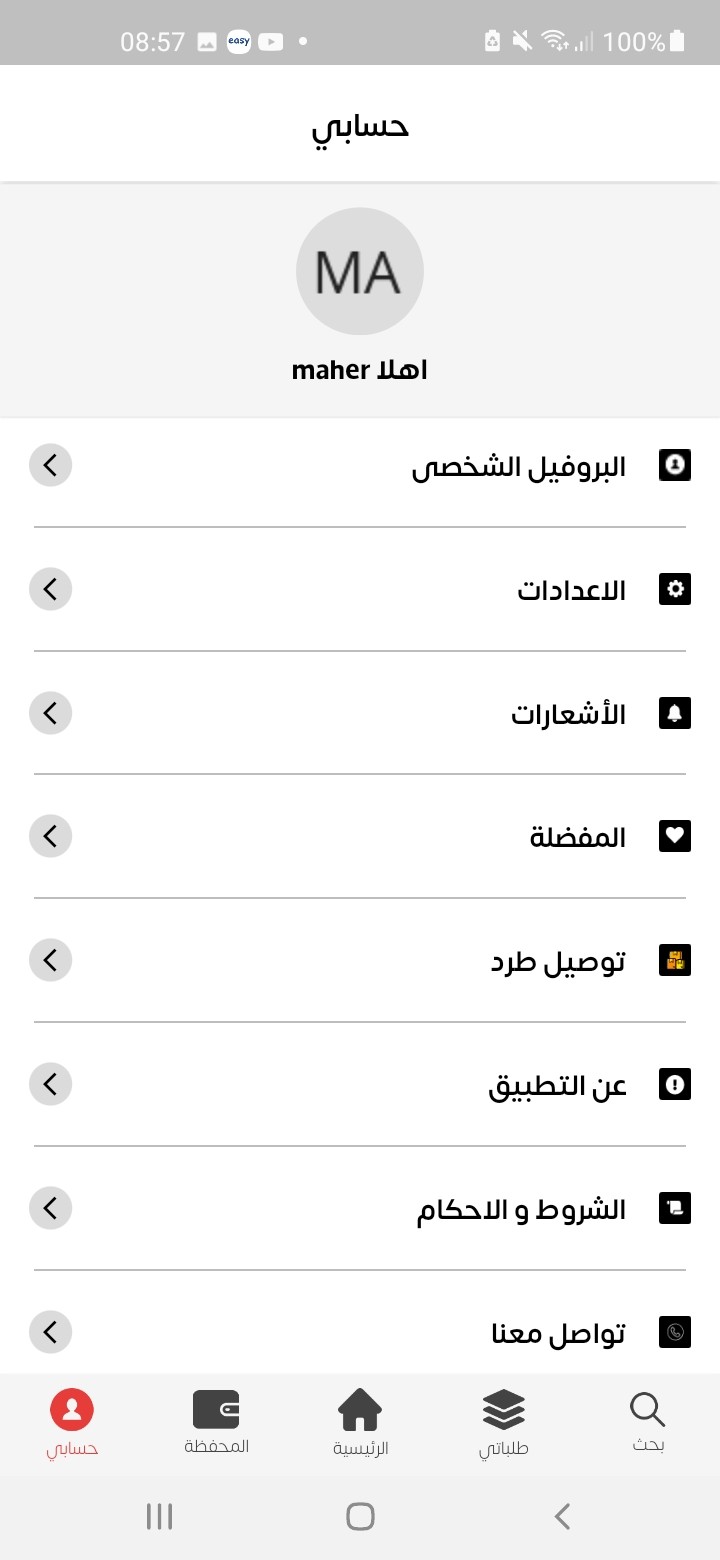Screen dimensions: 720x1560
Task: Switch to the طلباتي orders tab
Action: 504,1422
